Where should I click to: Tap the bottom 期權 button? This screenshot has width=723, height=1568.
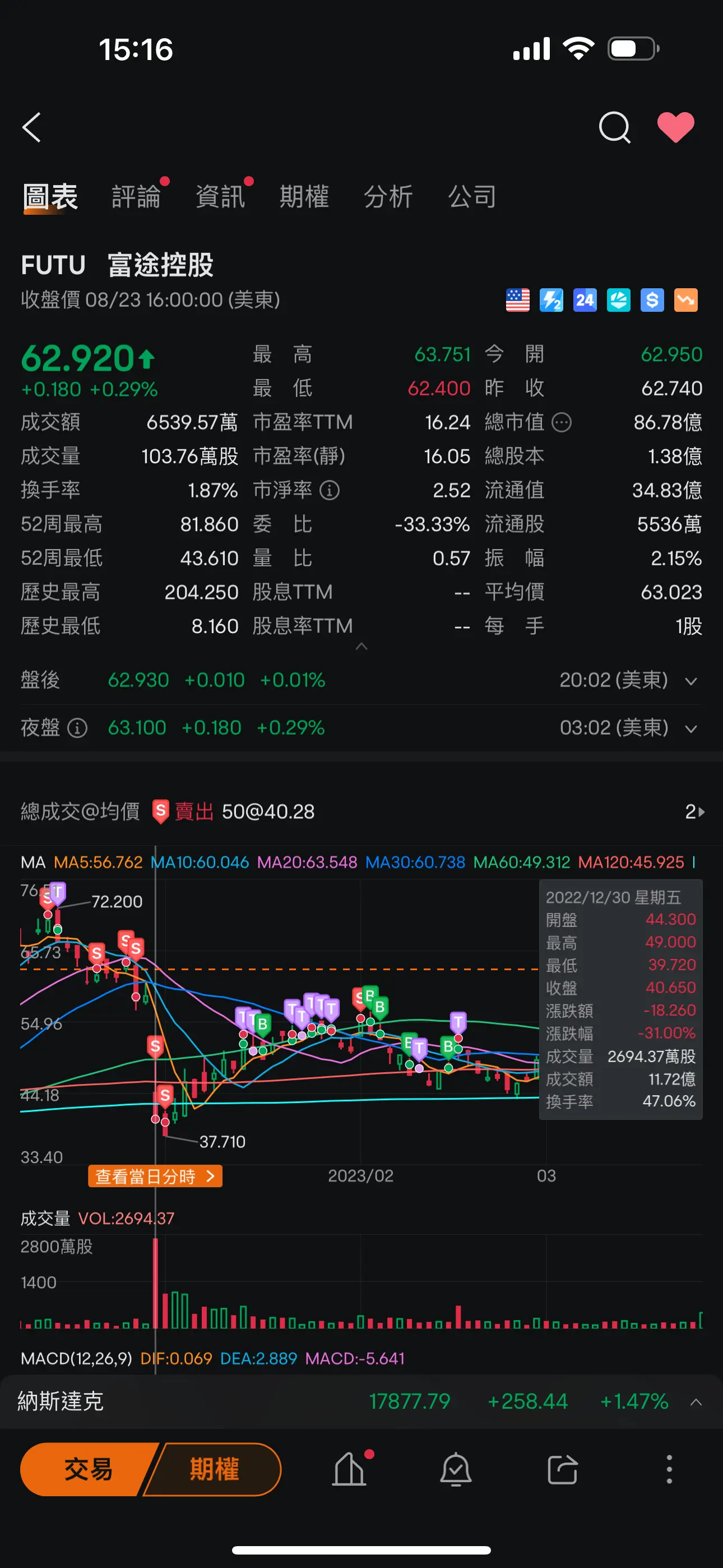pos(214,1469)
